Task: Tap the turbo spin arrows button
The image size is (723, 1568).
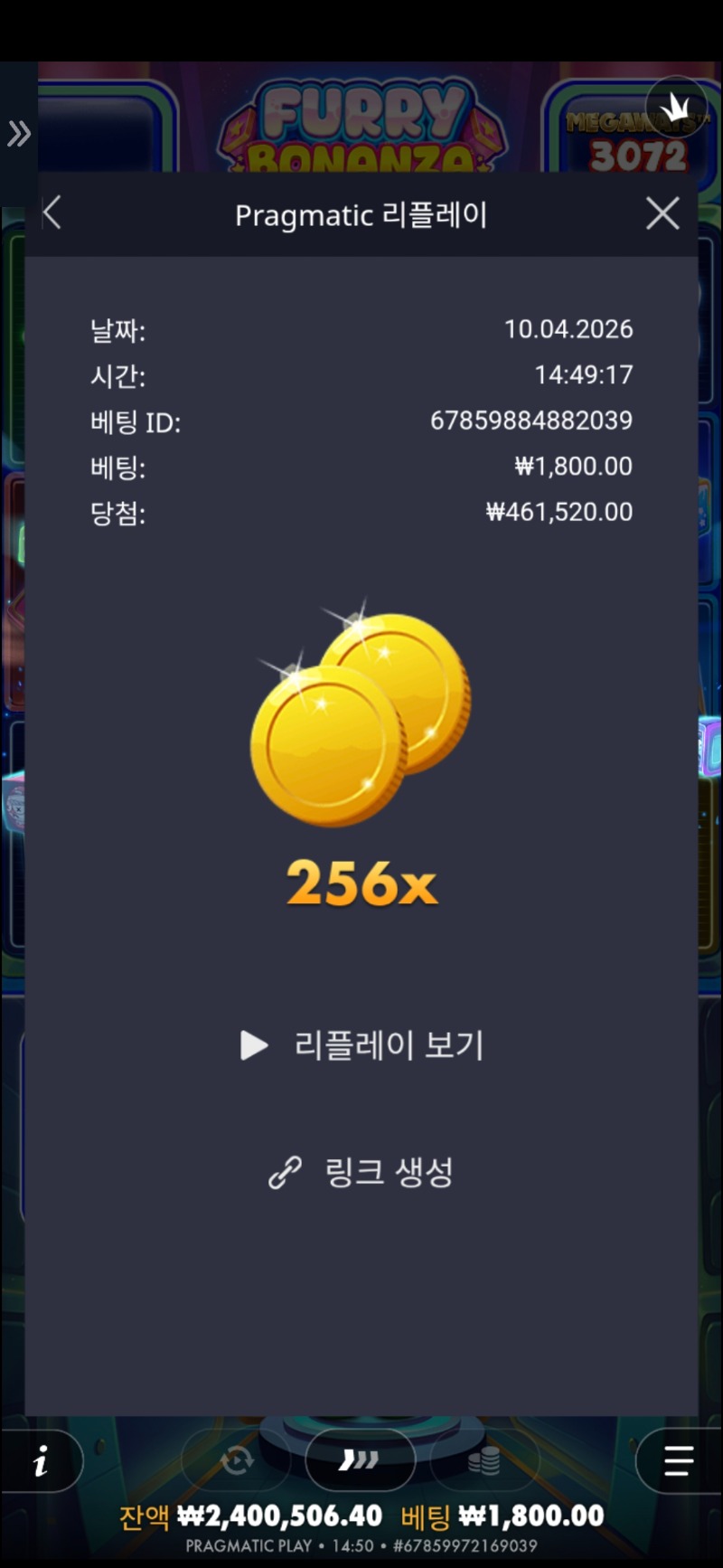Action: click(360, 1459)
